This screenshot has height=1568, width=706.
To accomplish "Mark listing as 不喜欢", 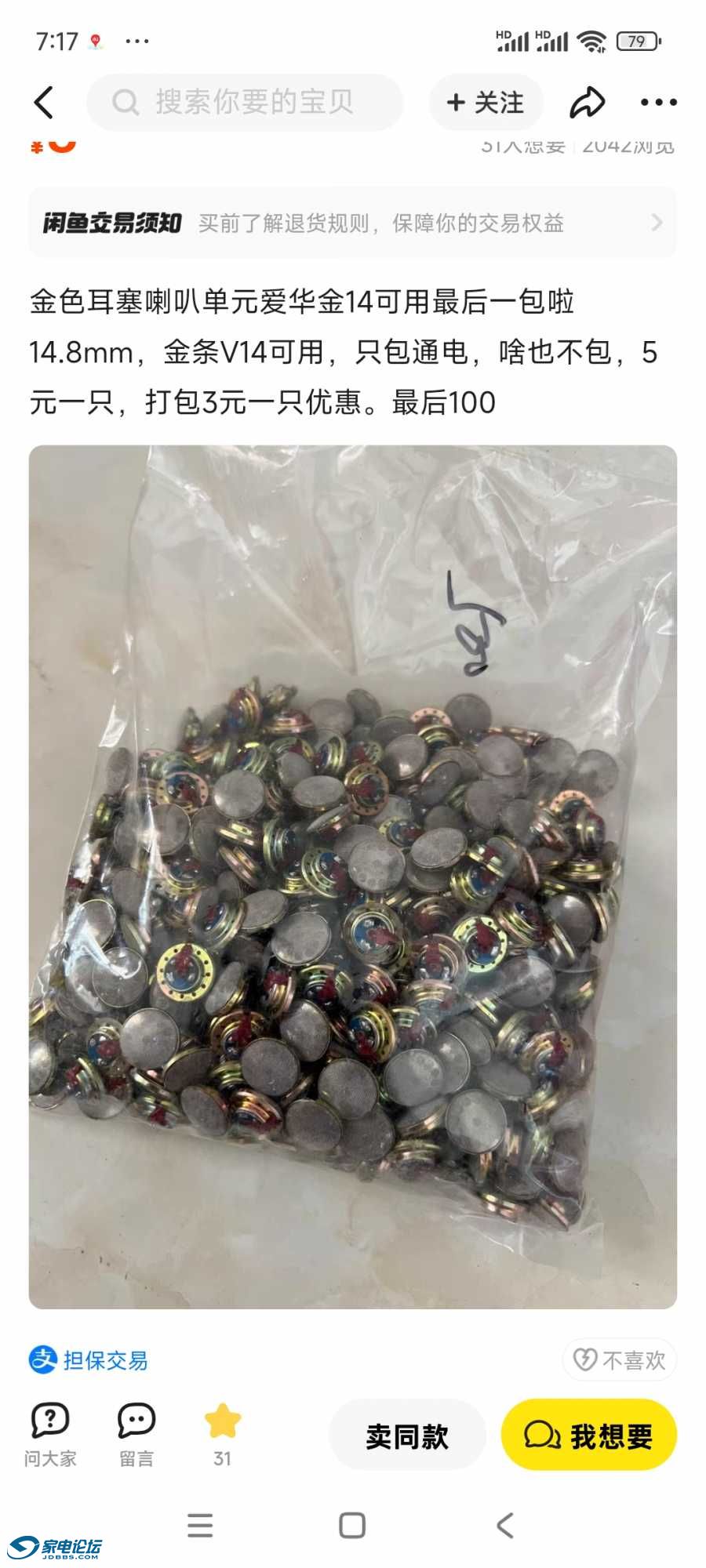I will click(x=620, y=1360).
